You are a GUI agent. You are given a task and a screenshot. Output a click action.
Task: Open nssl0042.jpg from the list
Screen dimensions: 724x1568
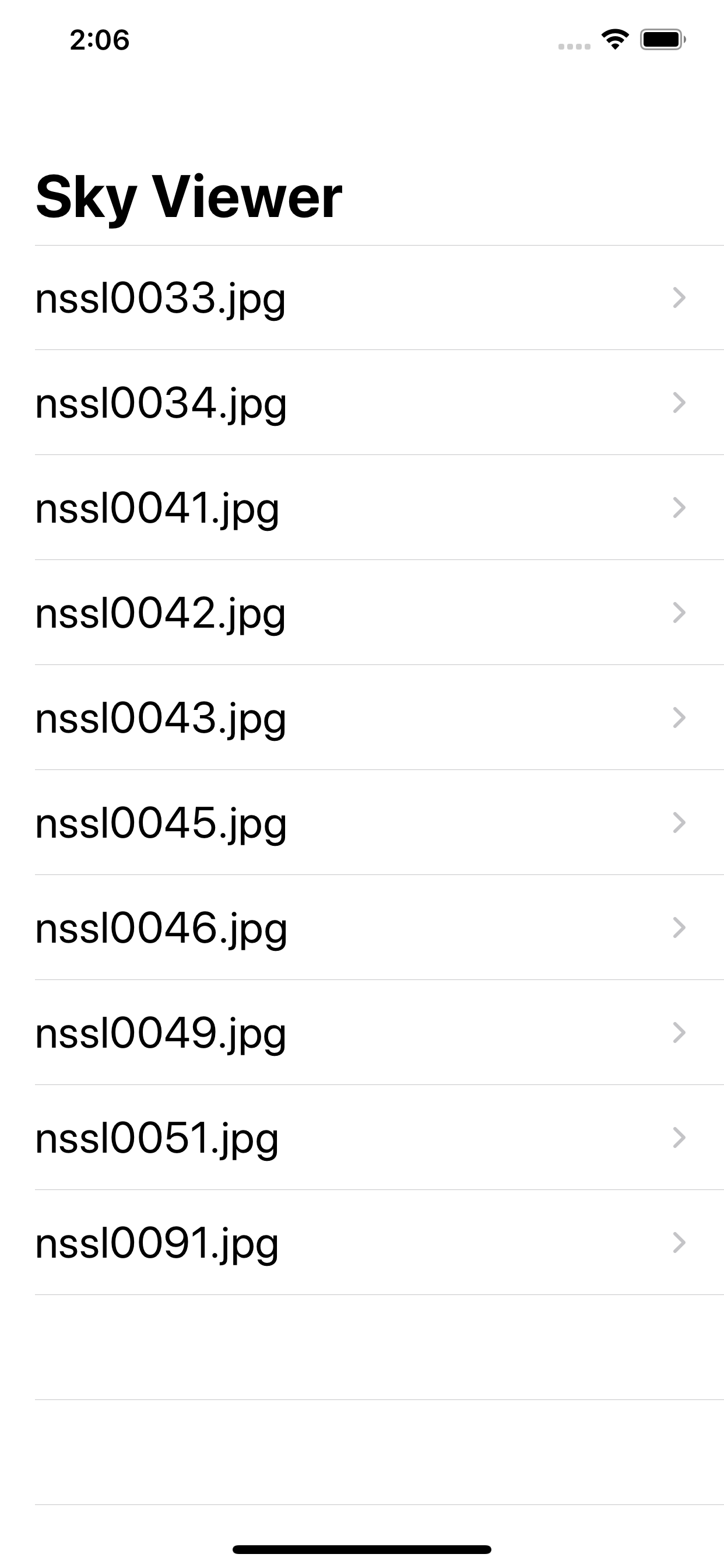(x=161, y=614)
